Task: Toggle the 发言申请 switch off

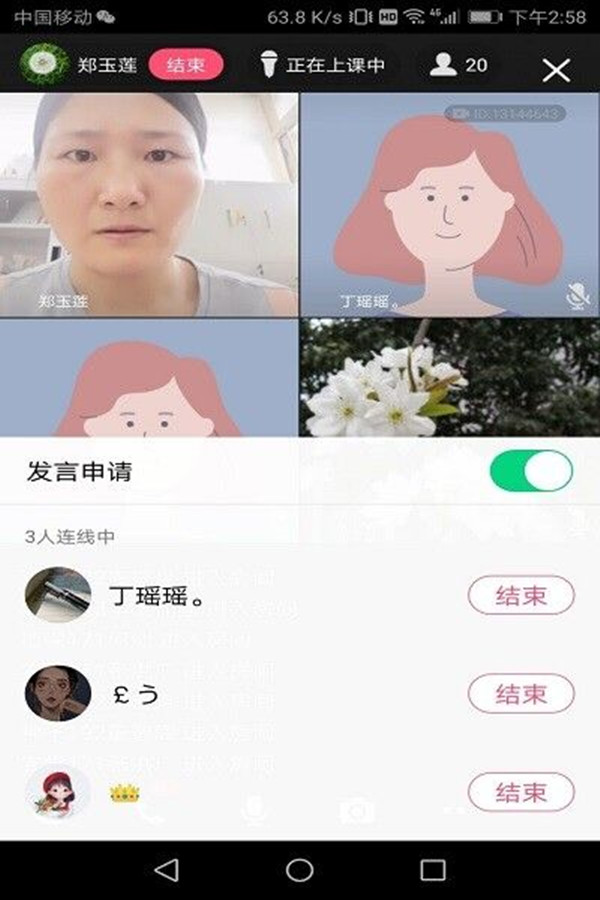Action: 531,471
